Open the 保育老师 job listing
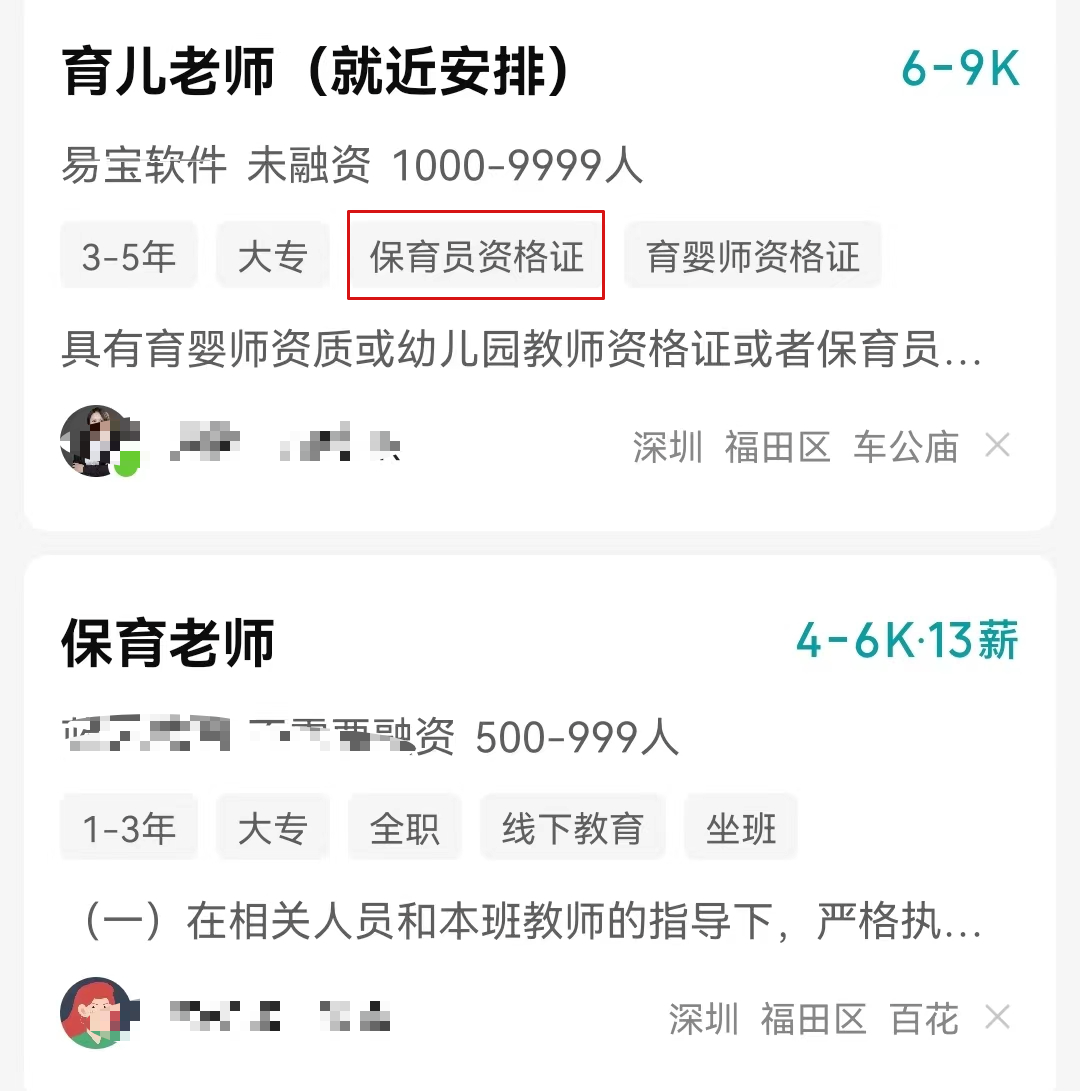Viewport: 1080px width, 1091px height. click(168, 643)
